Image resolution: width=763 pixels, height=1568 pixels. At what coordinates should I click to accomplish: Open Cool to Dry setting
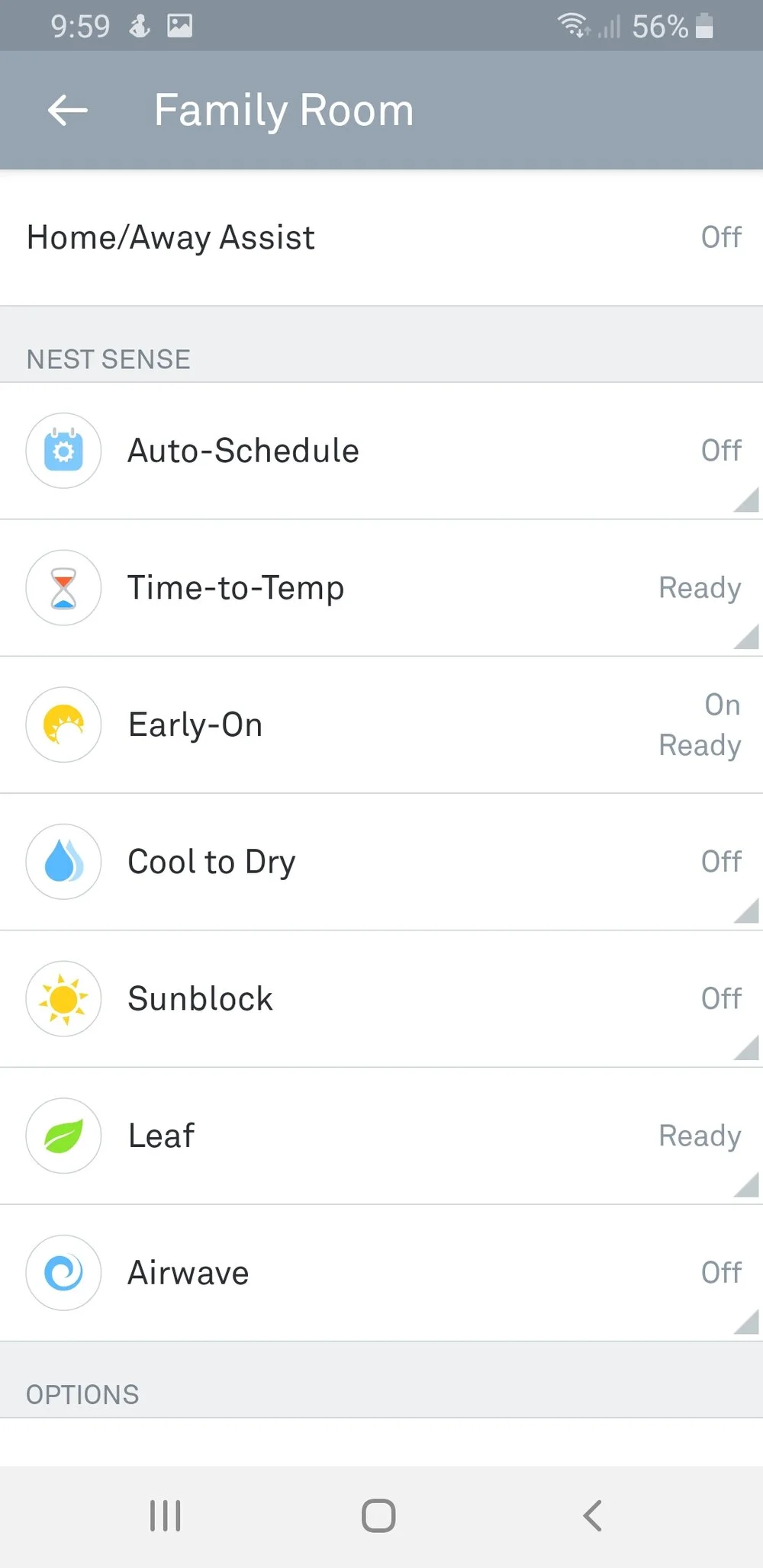pyautogui.click(x=381, y=862)
